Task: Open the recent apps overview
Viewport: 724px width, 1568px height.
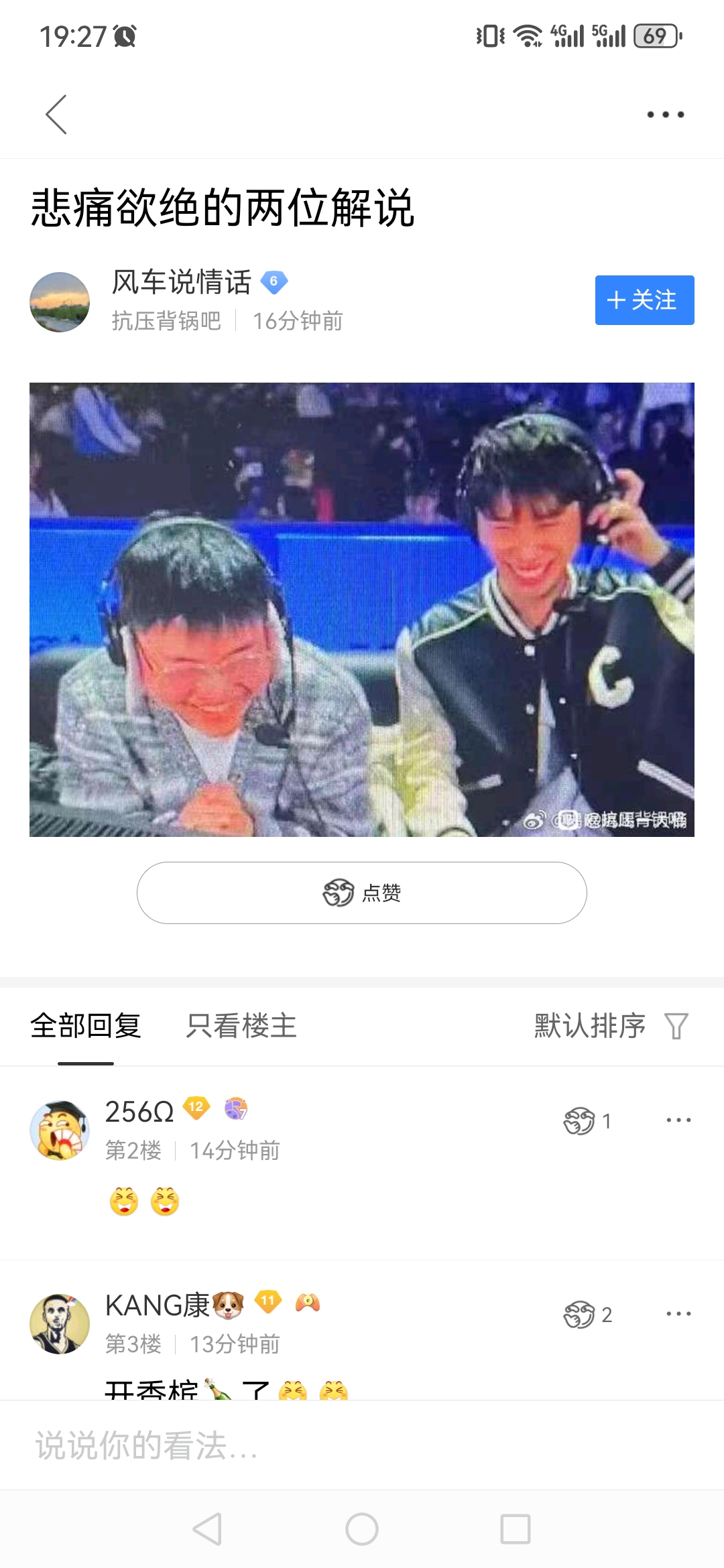Action: click(516, 1529)
